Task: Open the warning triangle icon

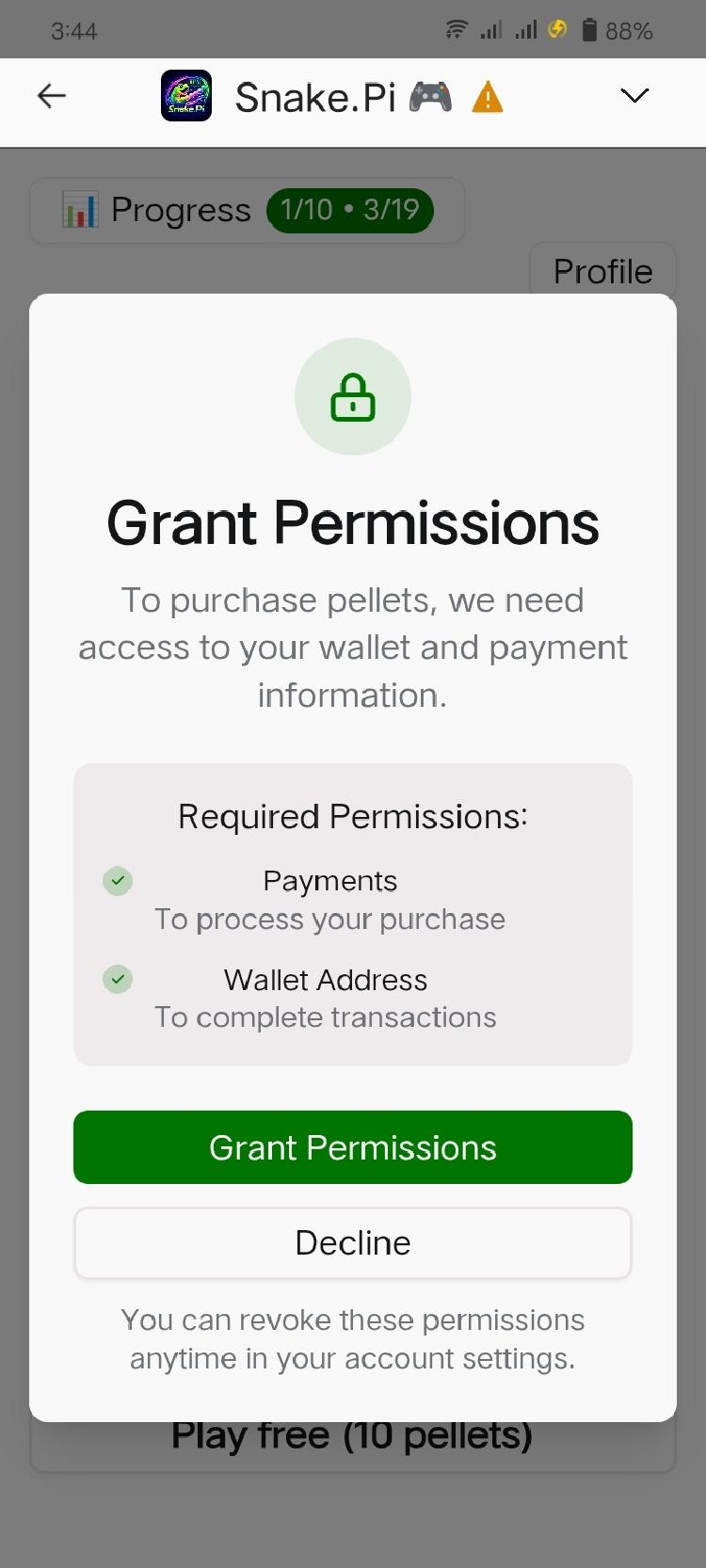Action: click(x=488, y=97)
